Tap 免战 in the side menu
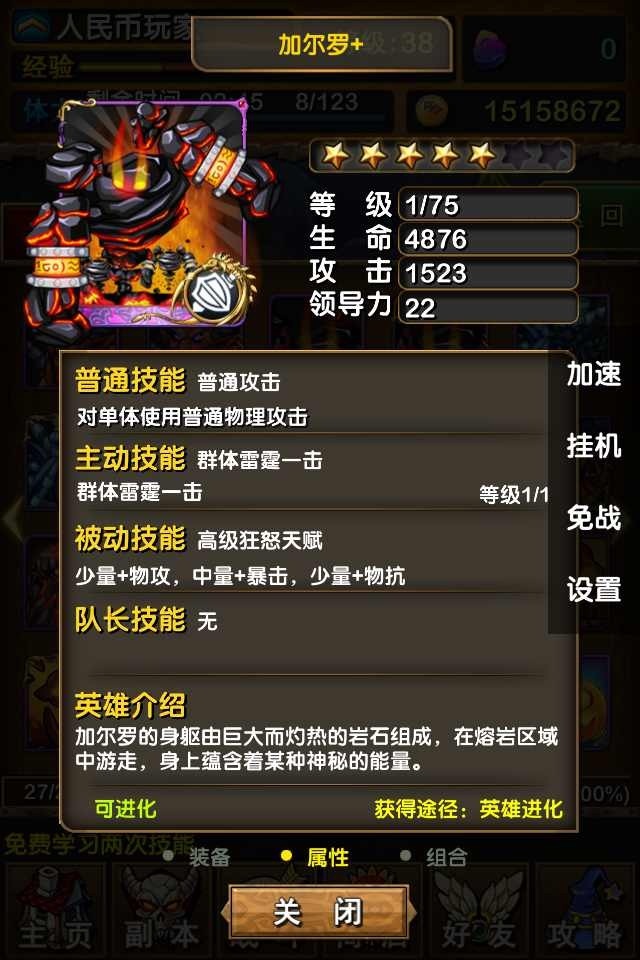Image resolution: width=640 pixels, height=960 pixels. [594, 518]
